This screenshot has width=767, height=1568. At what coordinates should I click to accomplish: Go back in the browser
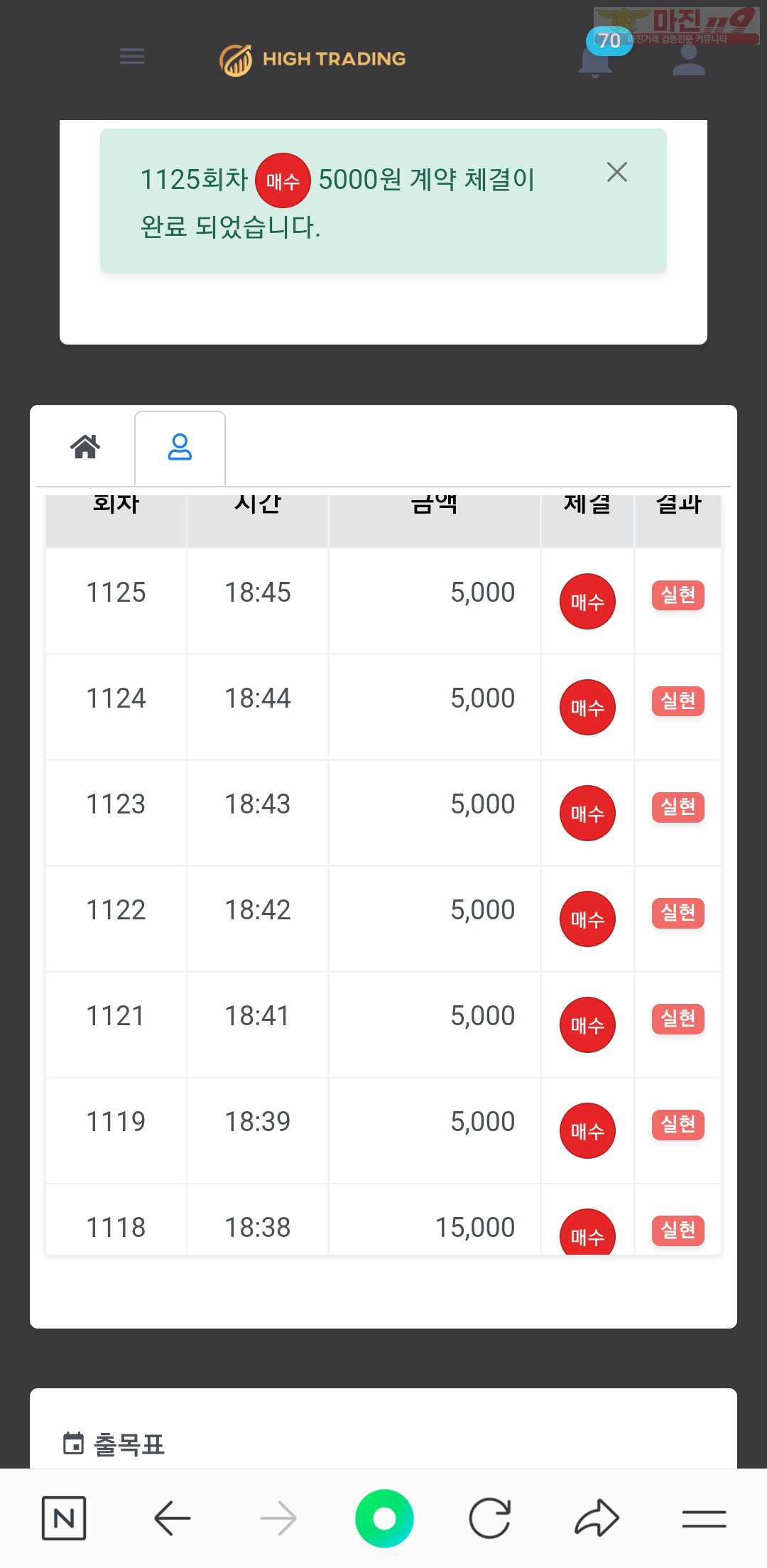172,1518
